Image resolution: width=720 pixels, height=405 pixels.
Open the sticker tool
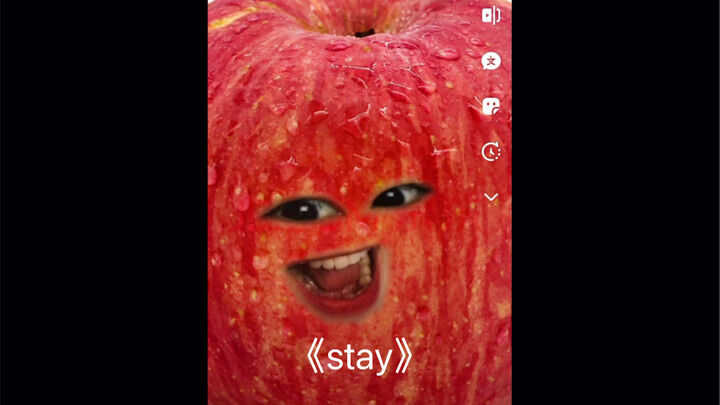(491, 106)
